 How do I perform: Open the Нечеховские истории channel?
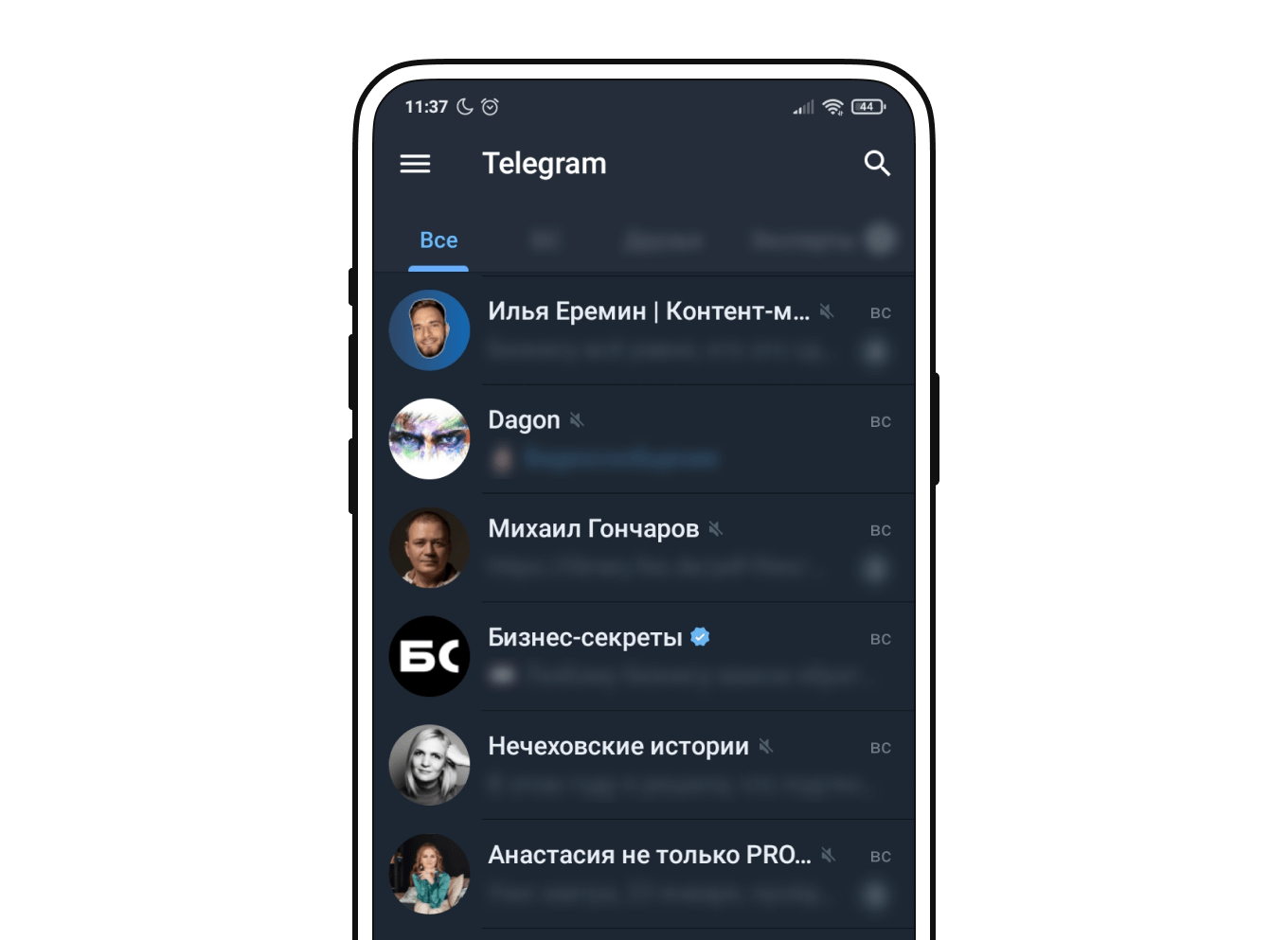coord(648,765)
